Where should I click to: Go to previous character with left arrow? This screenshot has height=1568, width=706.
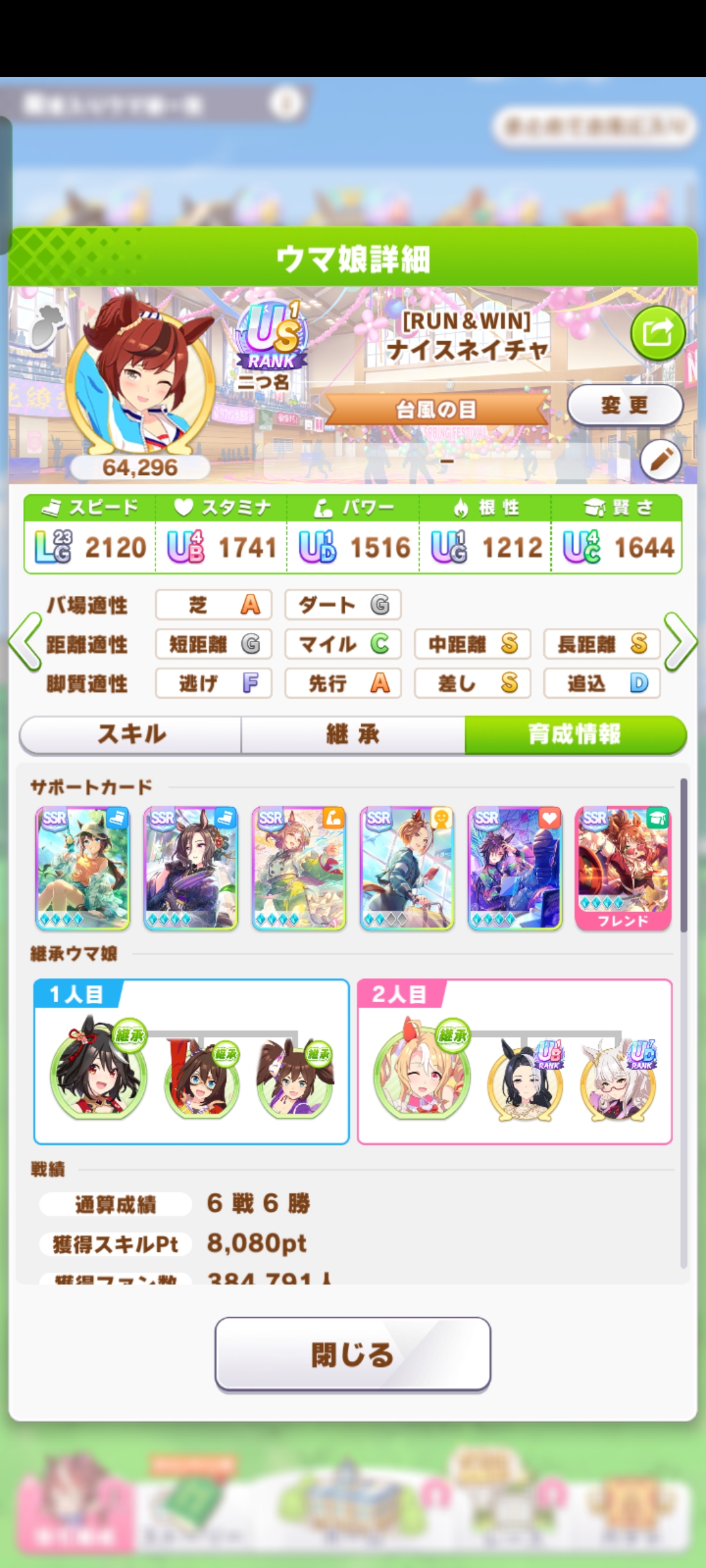click(25, 642)
